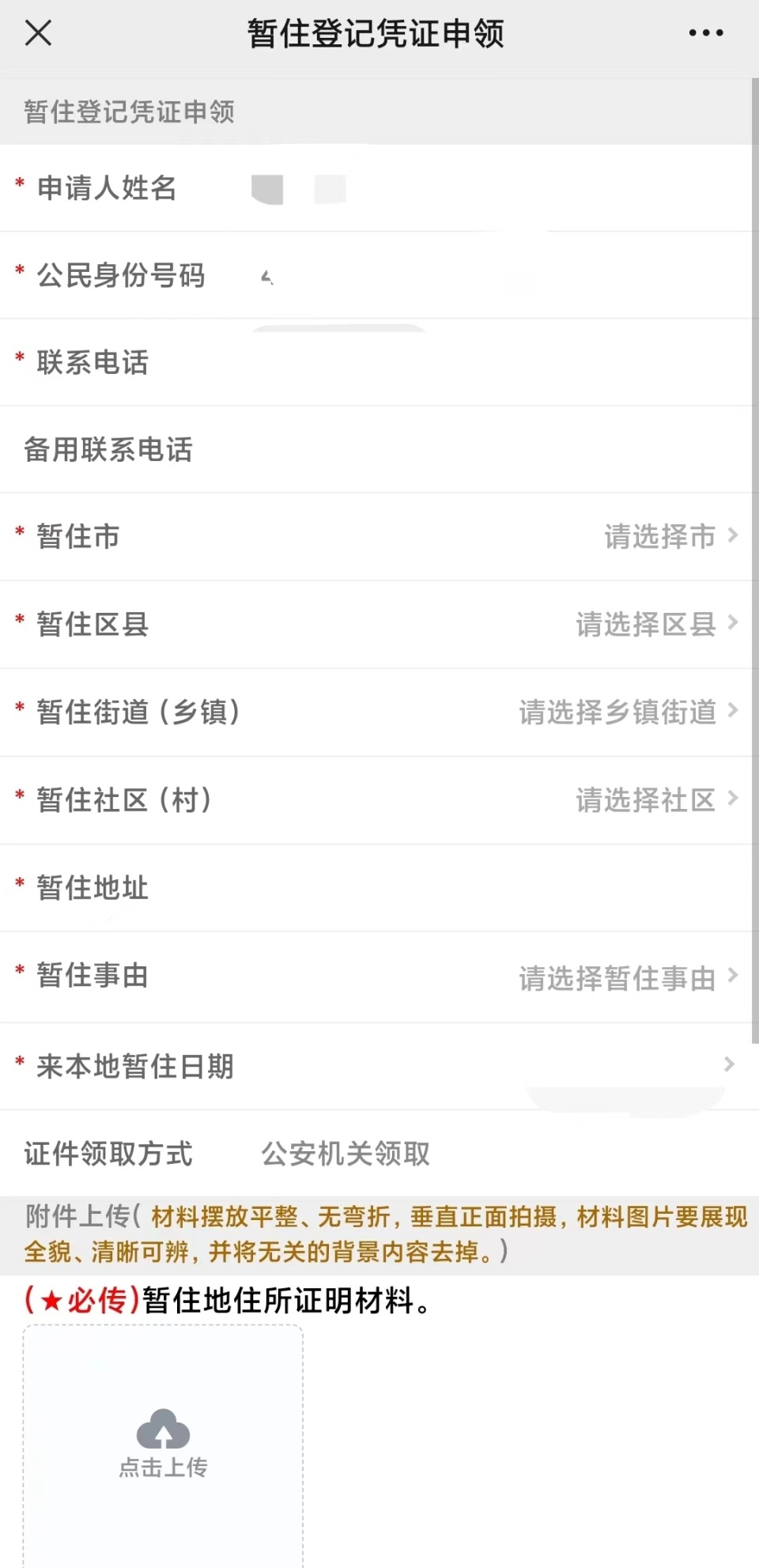Close the 暂住登记凭证申领 page with the X
This screenshot has width=759, height=1568.
pyautogui.click(x=37, y=32)
